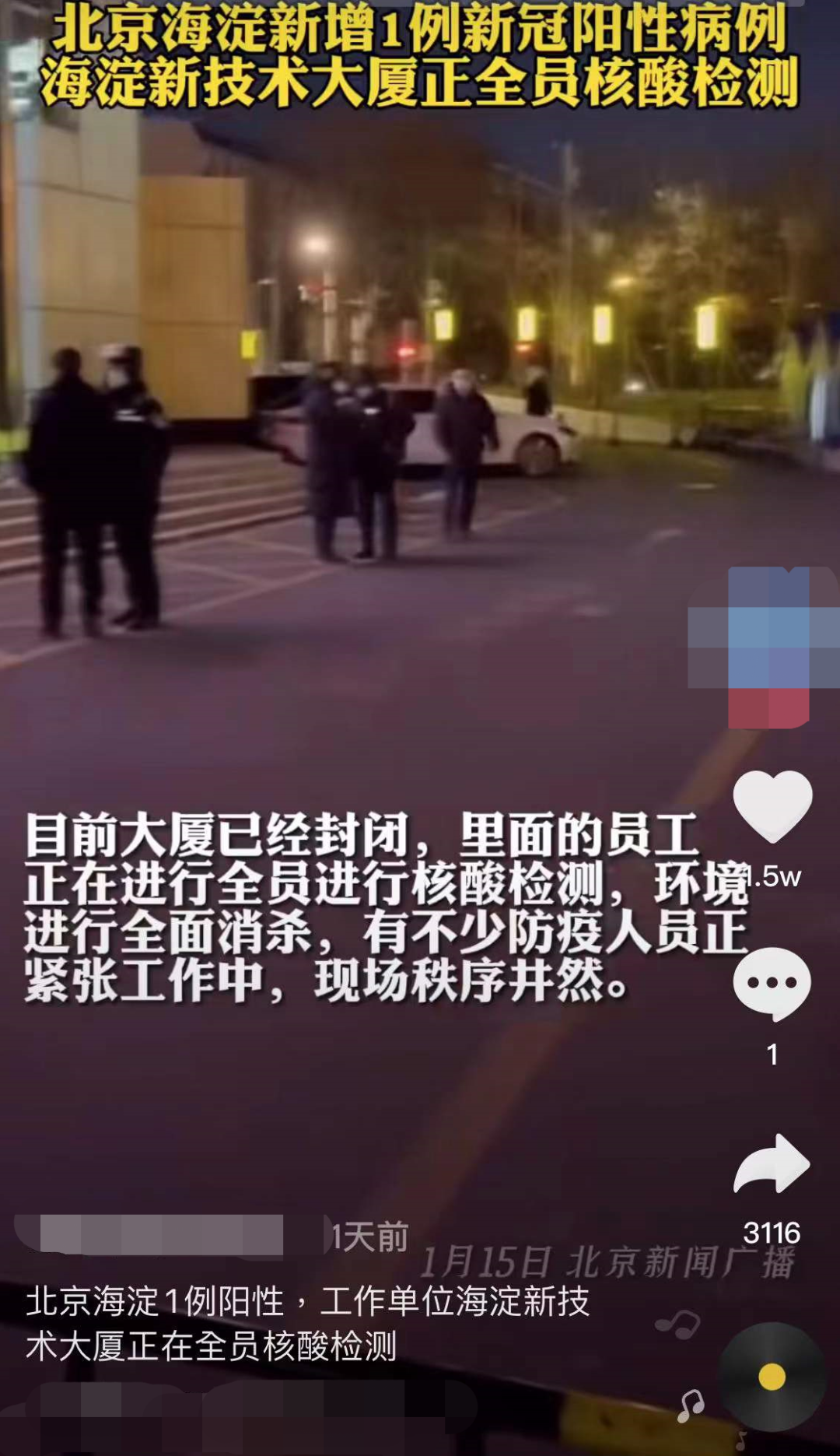Open the spinning music disc
Image resolution: width=840 pixels, height=1456 pixels.
click(x=772, y=1377)
